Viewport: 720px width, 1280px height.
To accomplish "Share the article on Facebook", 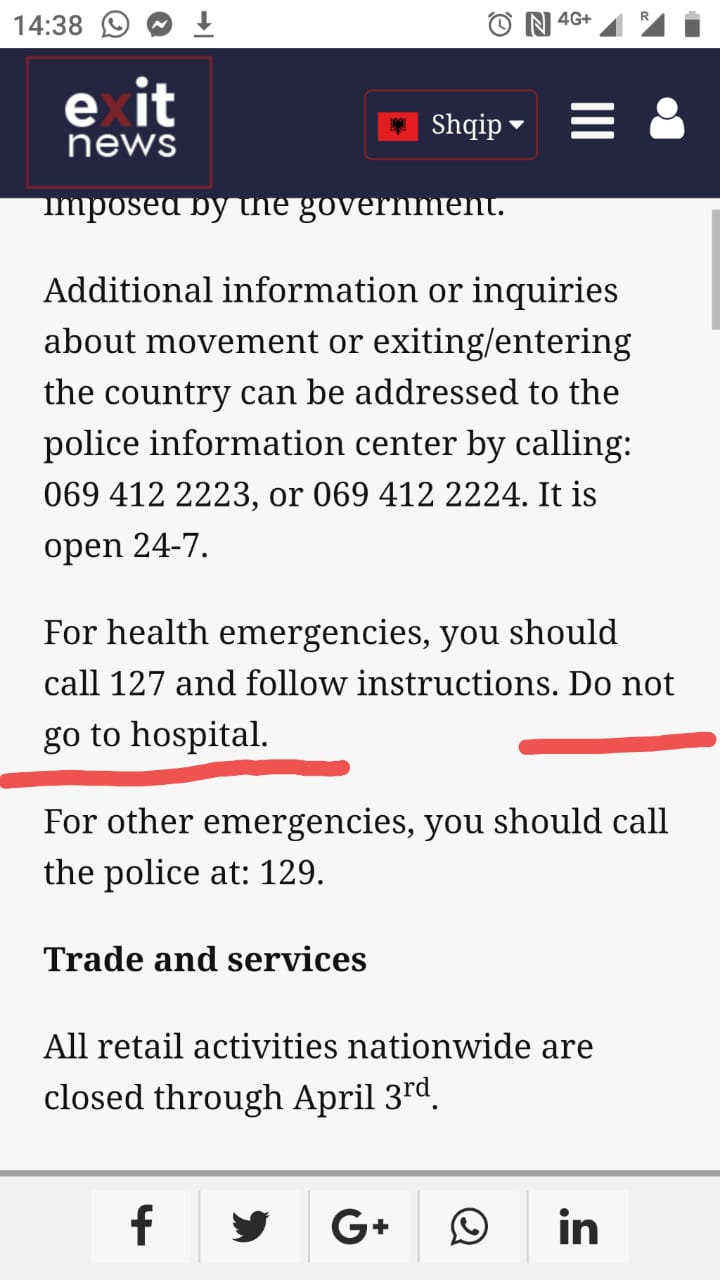I will (x=142, y=1226).
